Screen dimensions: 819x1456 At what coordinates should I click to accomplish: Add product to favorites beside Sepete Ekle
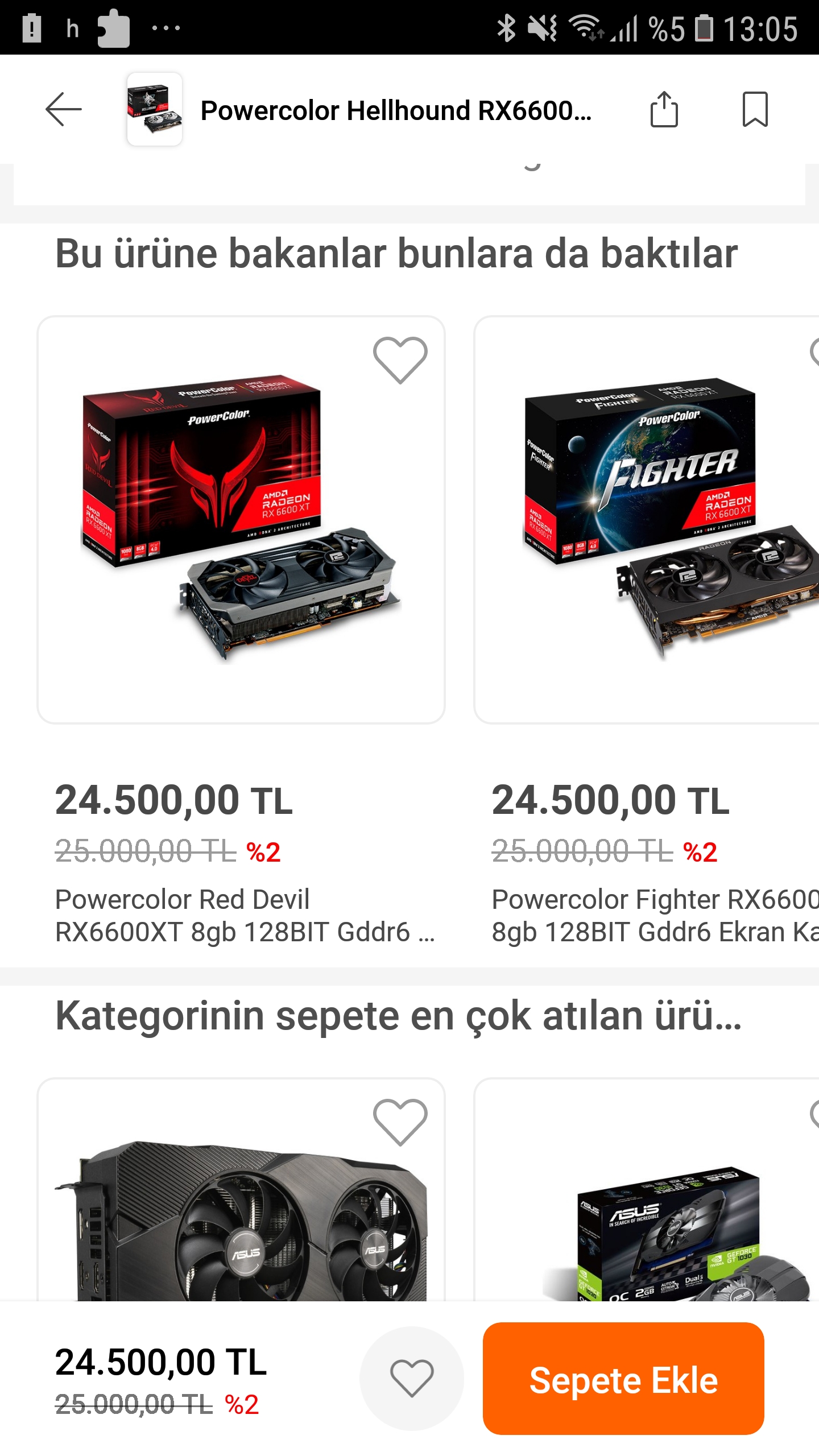[x=411, y=1378]
